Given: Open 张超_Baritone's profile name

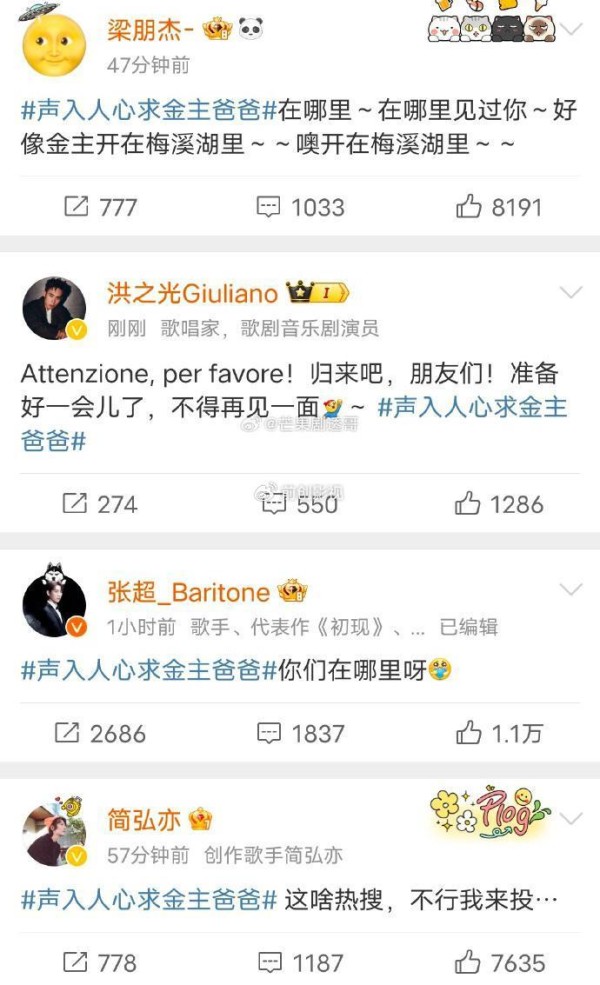Looking at the screenshot, I should (x=188, y=592).
